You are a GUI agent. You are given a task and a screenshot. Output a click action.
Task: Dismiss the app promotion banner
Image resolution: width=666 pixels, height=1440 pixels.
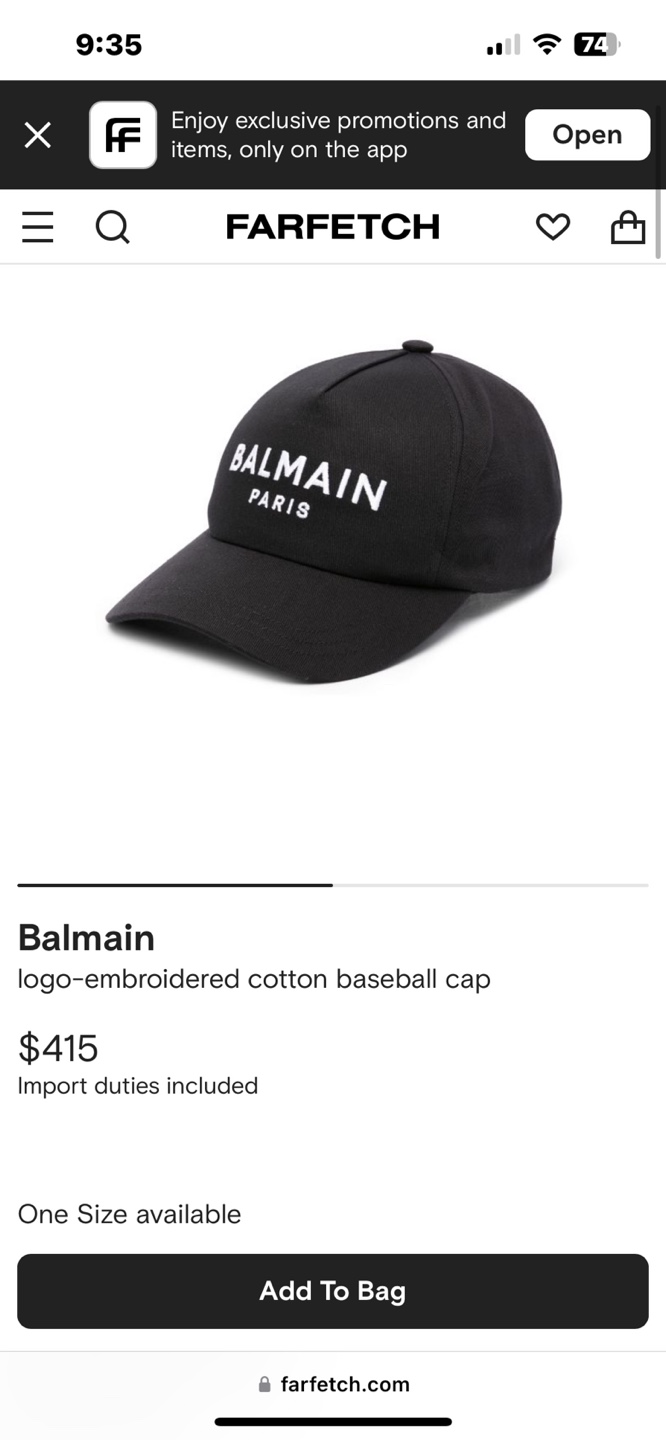37,135
